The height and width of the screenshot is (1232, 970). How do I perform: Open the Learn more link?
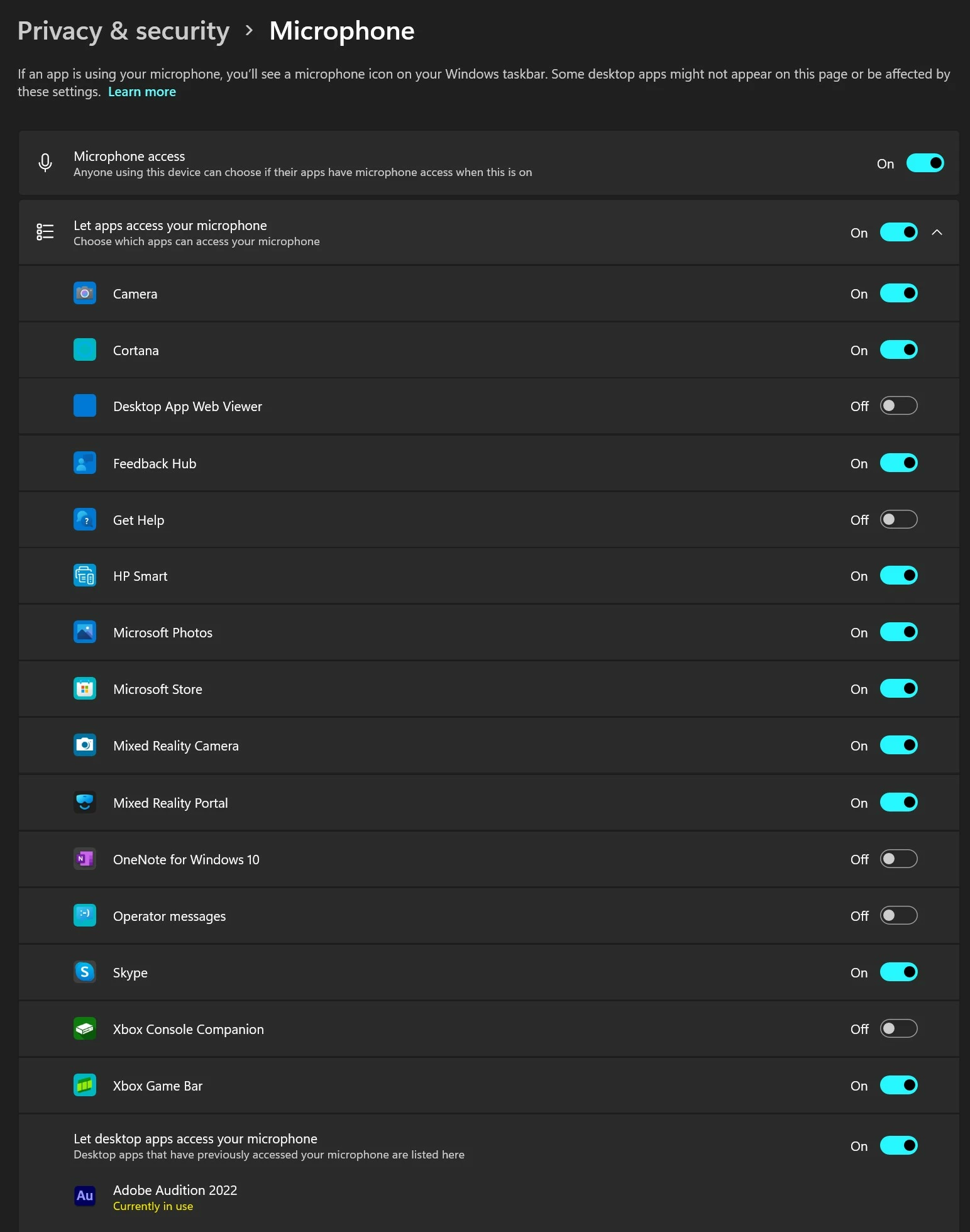[141, 92]
